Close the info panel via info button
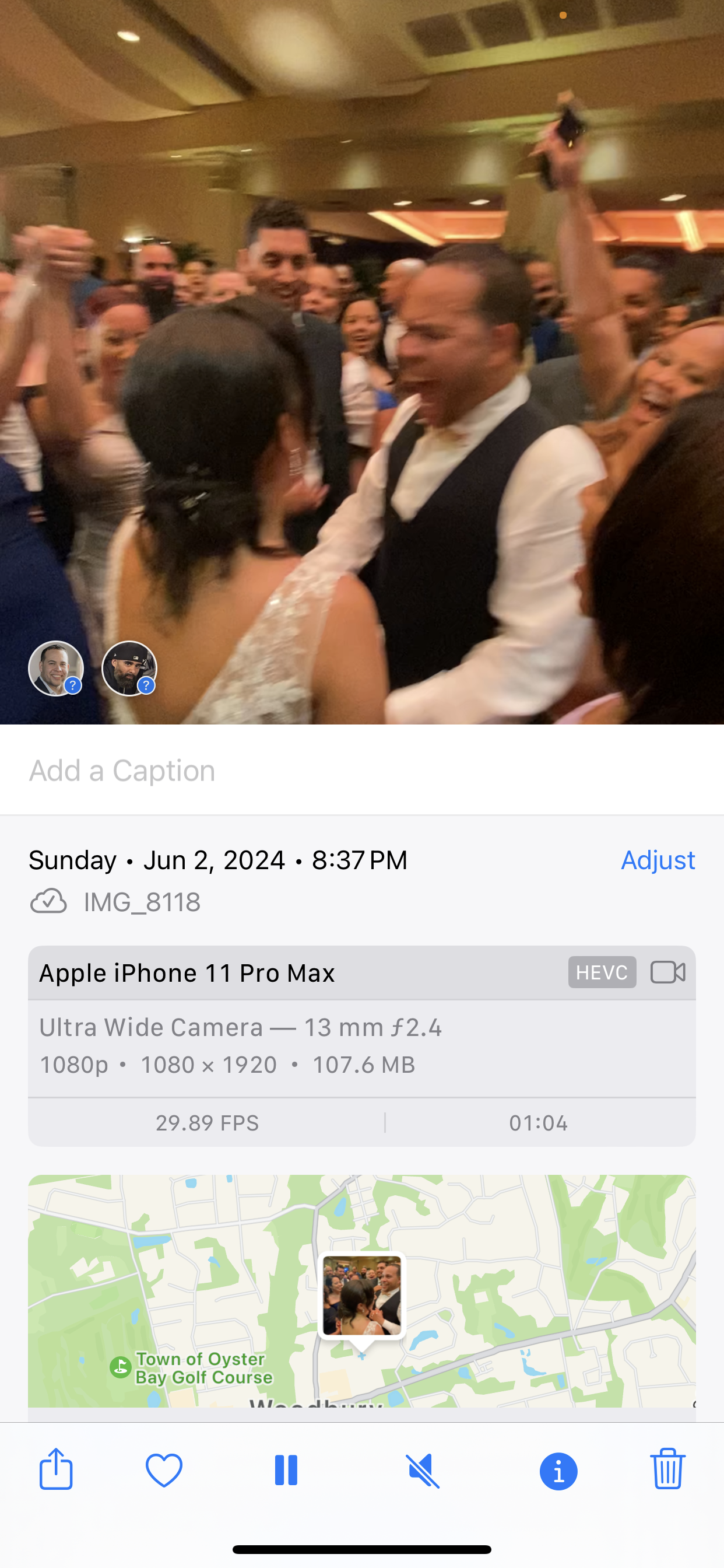This screenshot has width=724, height=1568. pos(558,1471)
